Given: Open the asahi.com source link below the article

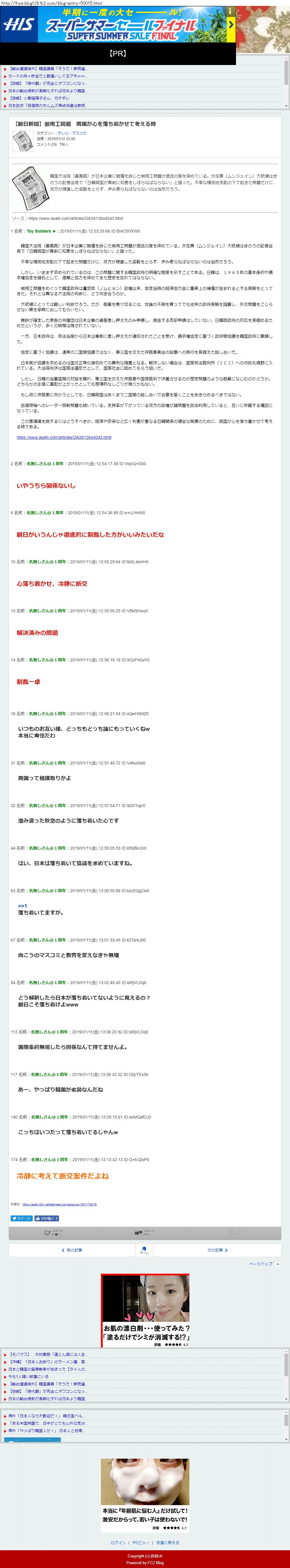Looking at the screenshot, I should [x=64, y=437].
